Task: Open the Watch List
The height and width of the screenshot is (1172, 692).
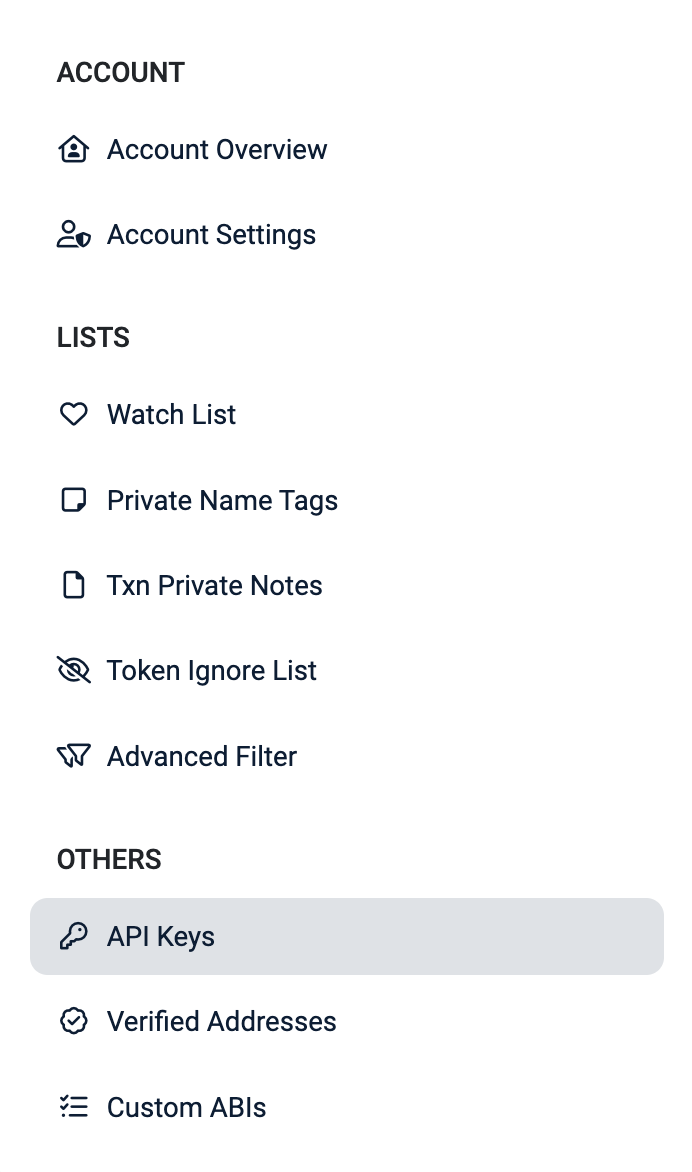Action: tap(171, 415)
